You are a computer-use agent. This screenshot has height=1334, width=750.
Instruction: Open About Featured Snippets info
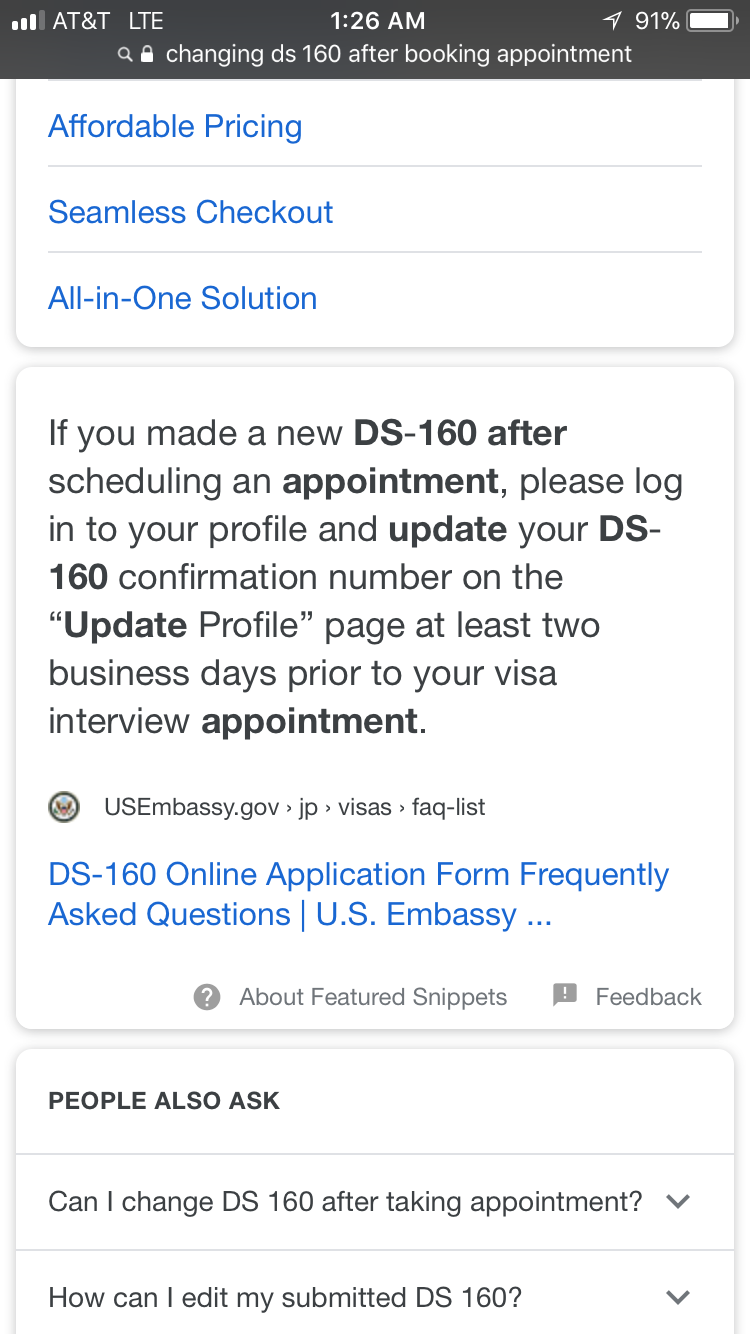click(350, 997)
